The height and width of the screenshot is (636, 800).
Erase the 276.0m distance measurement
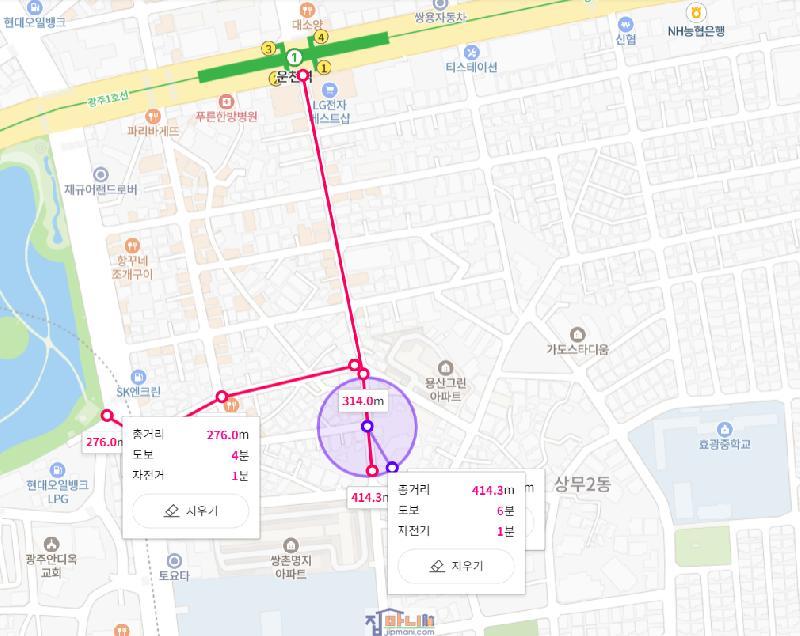click(191, 510)
